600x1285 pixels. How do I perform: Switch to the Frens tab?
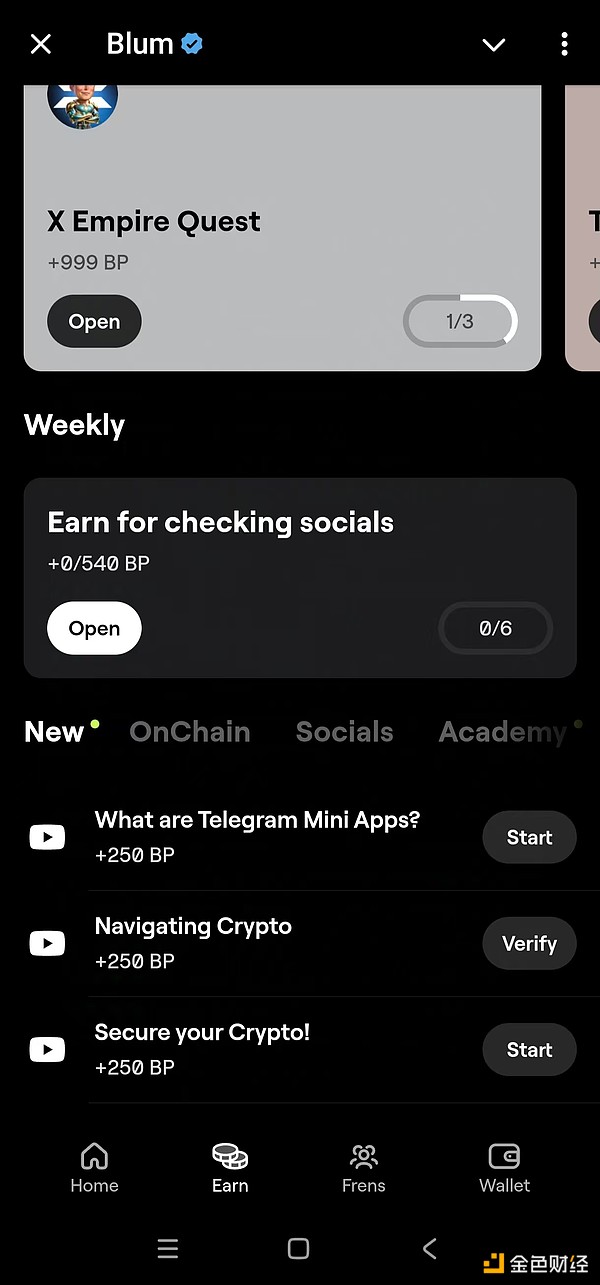coord(363,1168)
